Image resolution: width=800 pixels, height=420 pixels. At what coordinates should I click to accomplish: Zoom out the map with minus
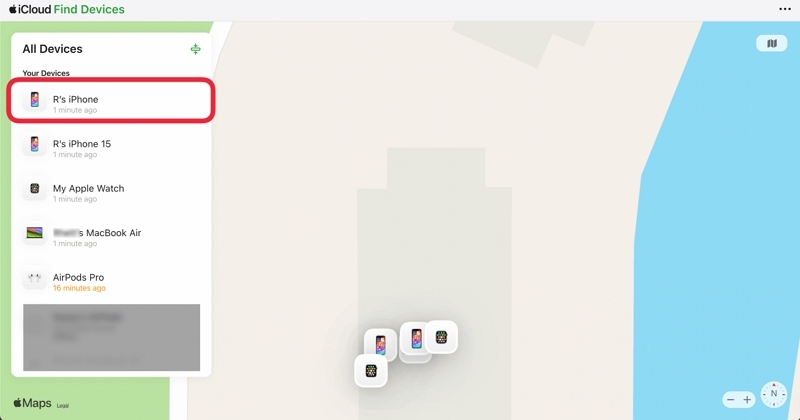tap(731, 400)
